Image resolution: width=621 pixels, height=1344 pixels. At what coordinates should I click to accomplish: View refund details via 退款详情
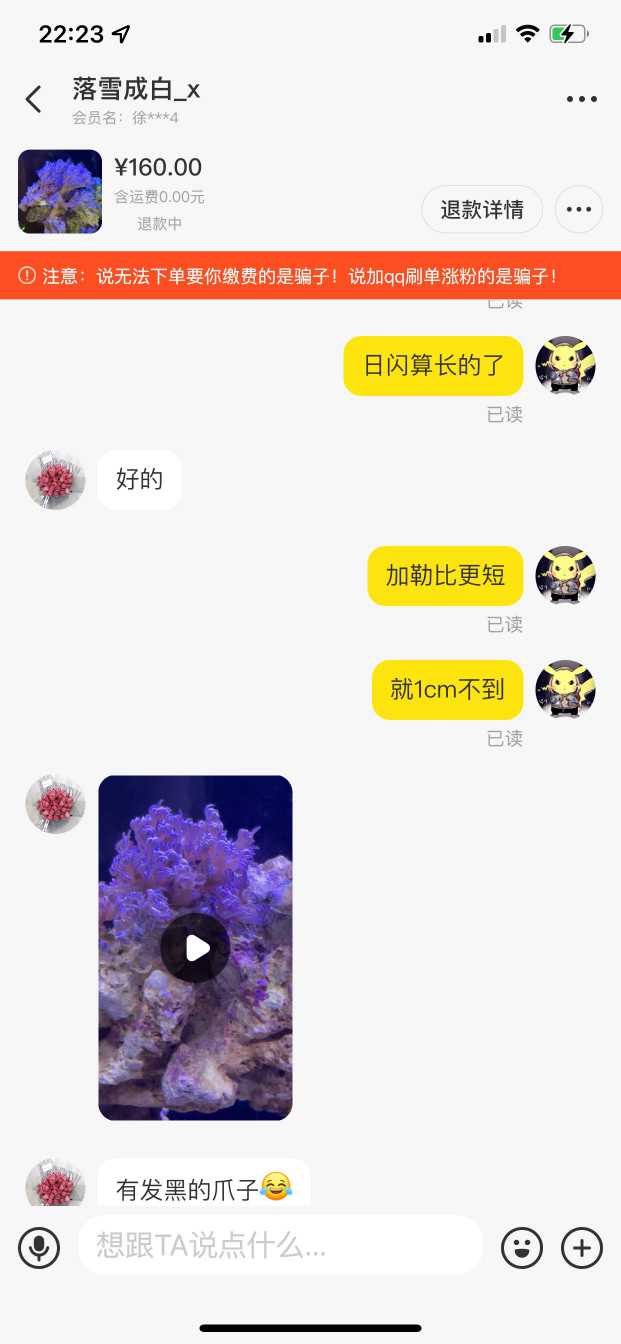click(x=482, y=210)
